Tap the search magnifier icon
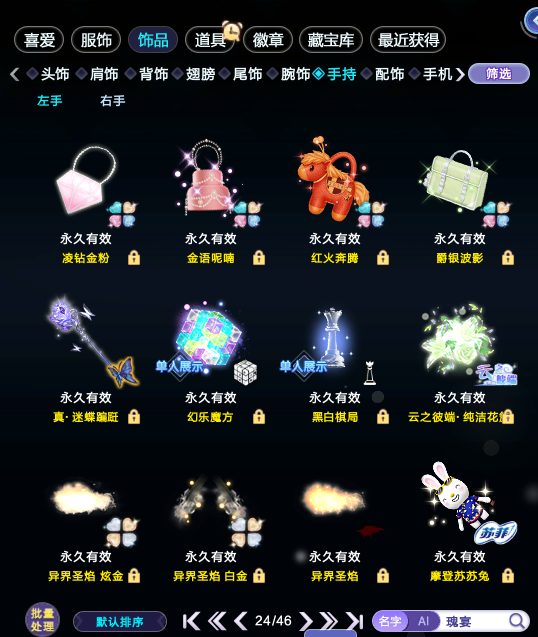 [x=516, y=621]
